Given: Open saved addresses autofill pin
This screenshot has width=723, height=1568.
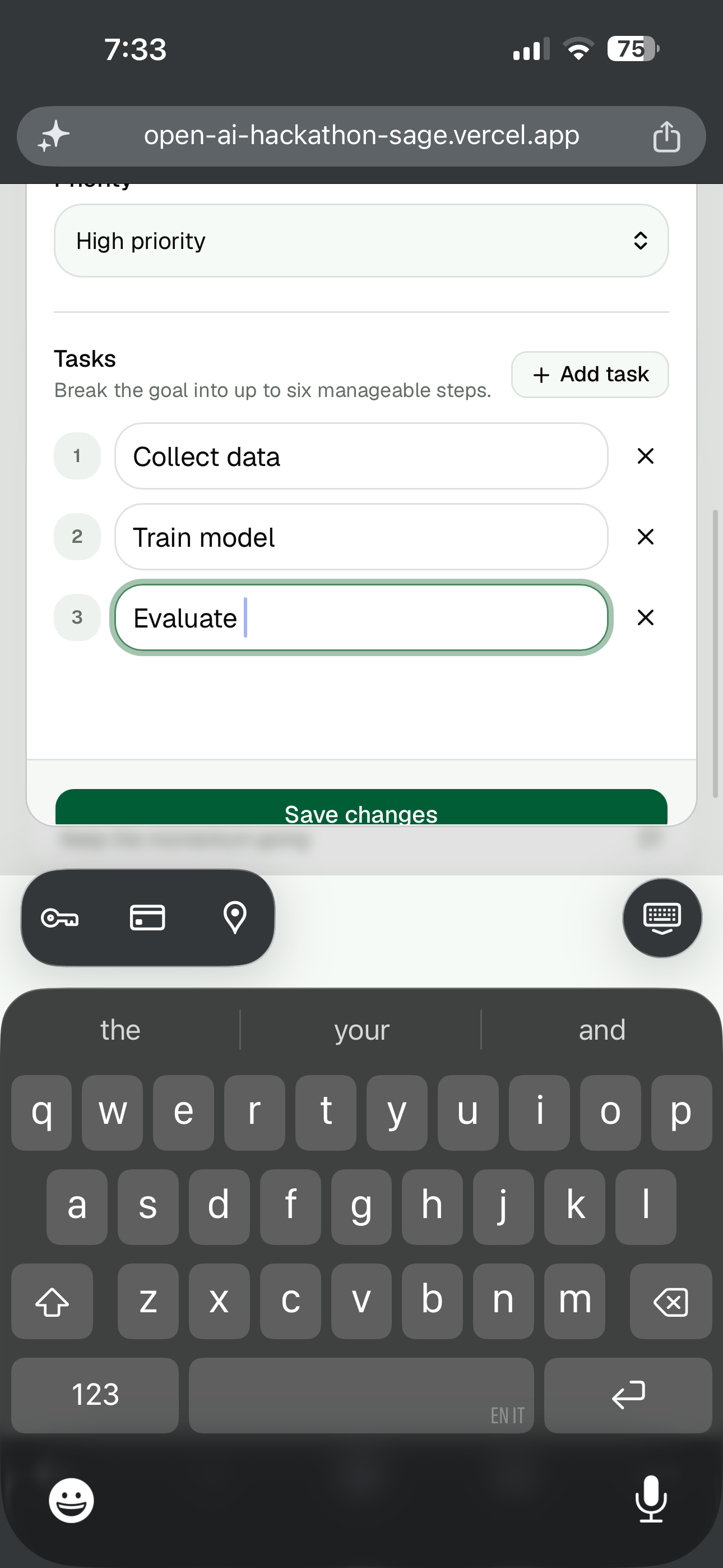Looking at the screenshot, I should (x=235, y=917).
